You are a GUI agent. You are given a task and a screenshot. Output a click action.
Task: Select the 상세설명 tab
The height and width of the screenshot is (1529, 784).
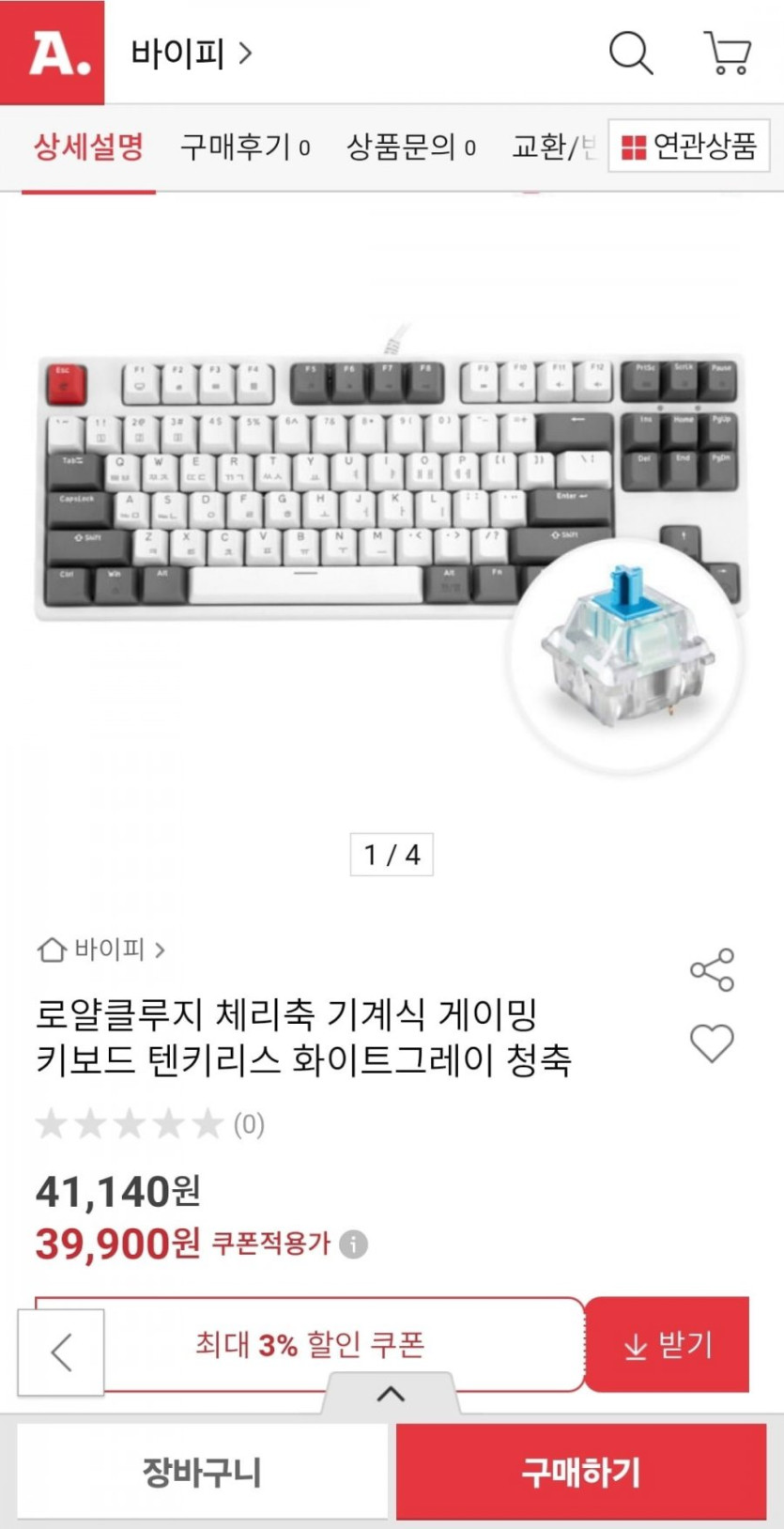88,147
